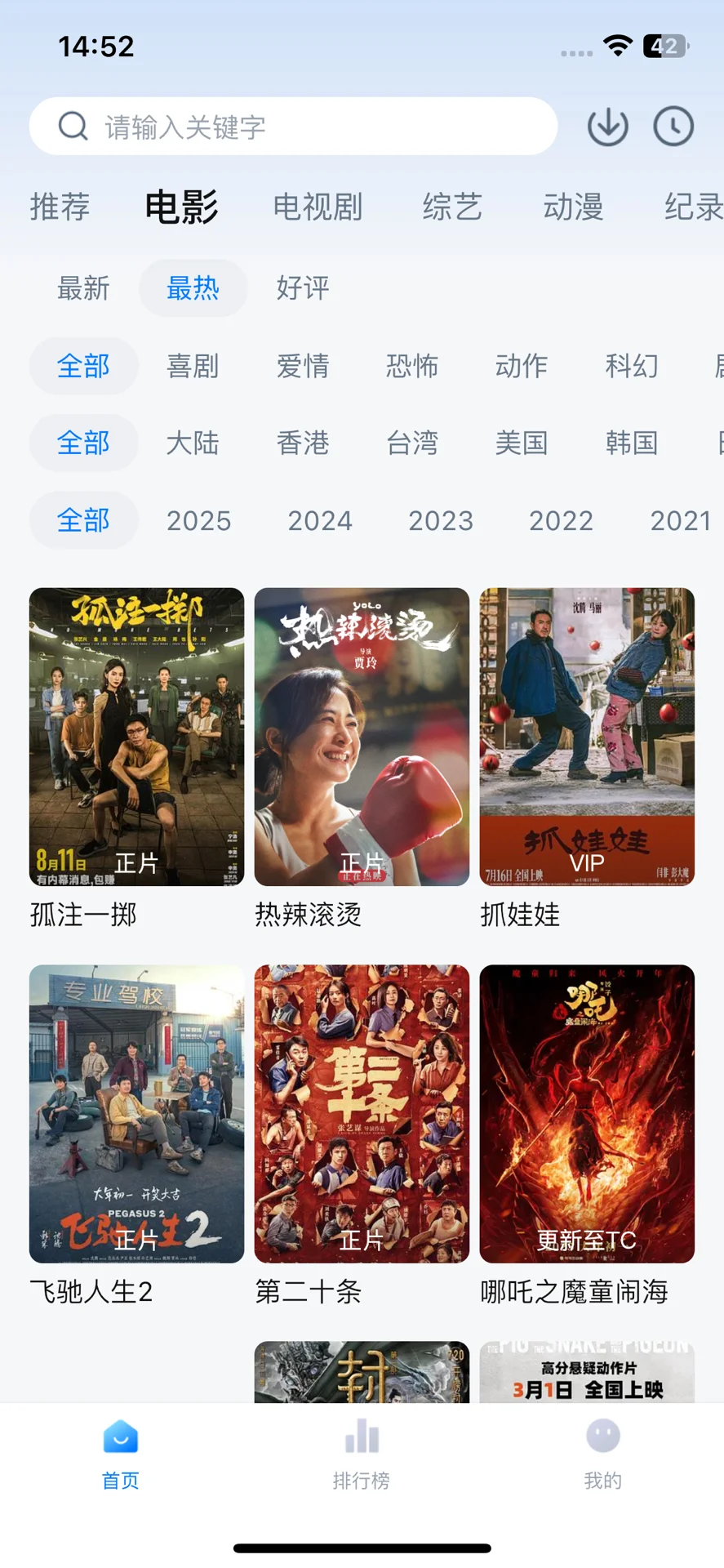The width and height of the screenshot is (724, 1568).
Task: Switch to the 电视剧 tab
Action: 318,207
